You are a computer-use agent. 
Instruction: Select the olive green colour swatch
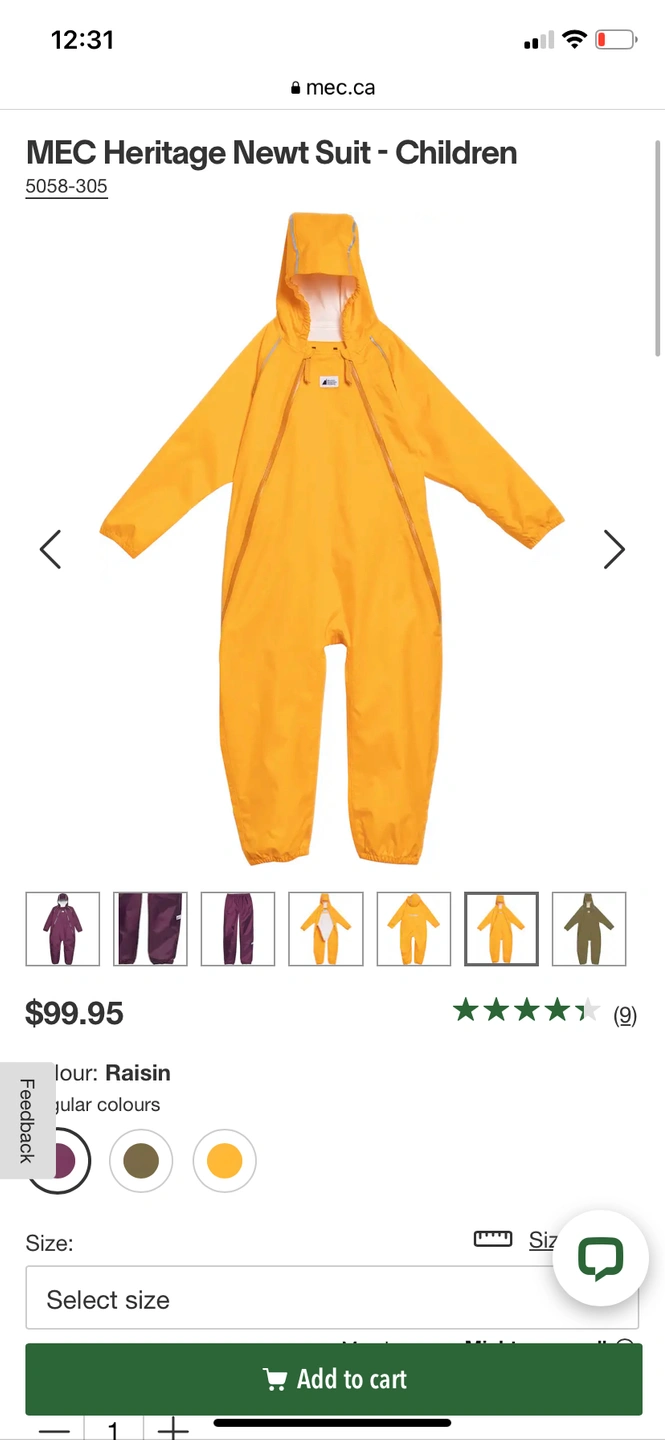(x=141, y=1161)
